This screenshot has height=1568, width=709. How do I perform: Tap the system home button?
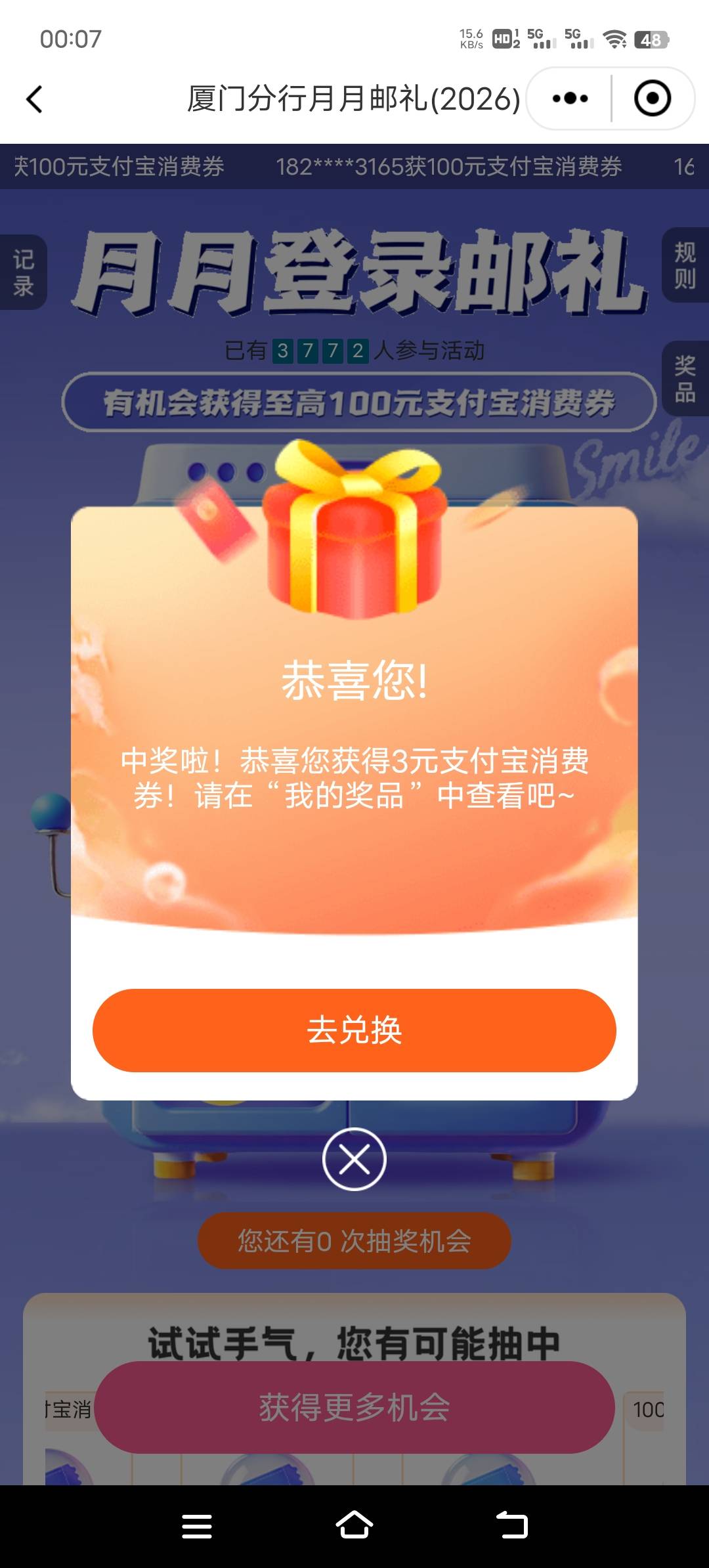pyautogui.click(x=354, y=1525)
